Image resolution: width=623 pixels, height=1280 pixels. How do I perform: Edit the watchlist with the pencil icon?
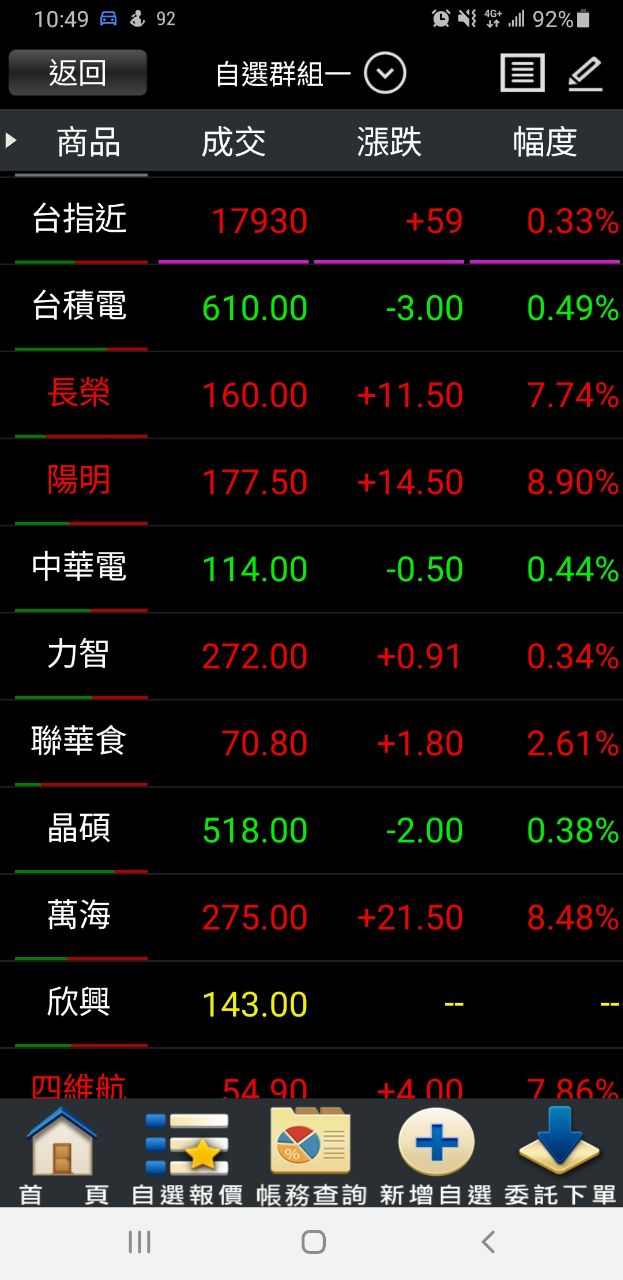tap(585, 73)
